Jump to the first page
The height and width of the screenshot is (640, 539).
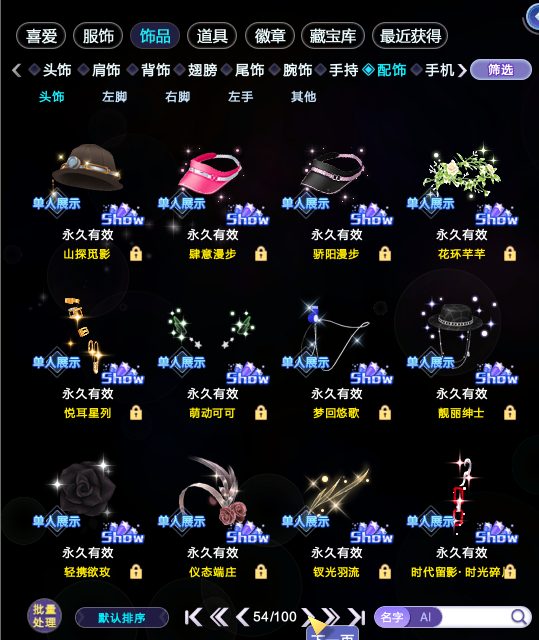pos(193,617)
